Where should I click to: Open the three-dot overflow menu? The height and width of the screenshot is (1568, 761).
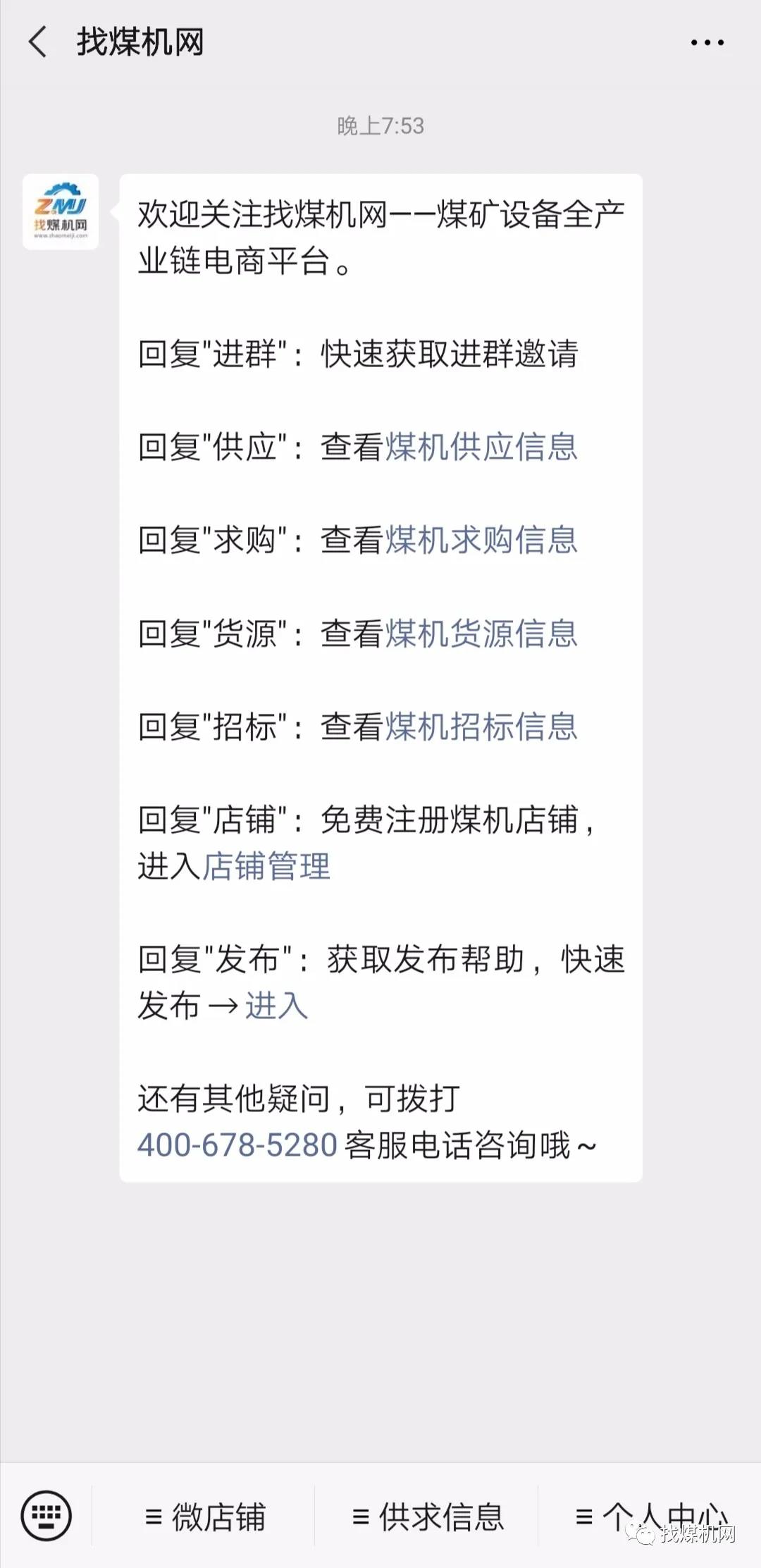tap(707, 43)
